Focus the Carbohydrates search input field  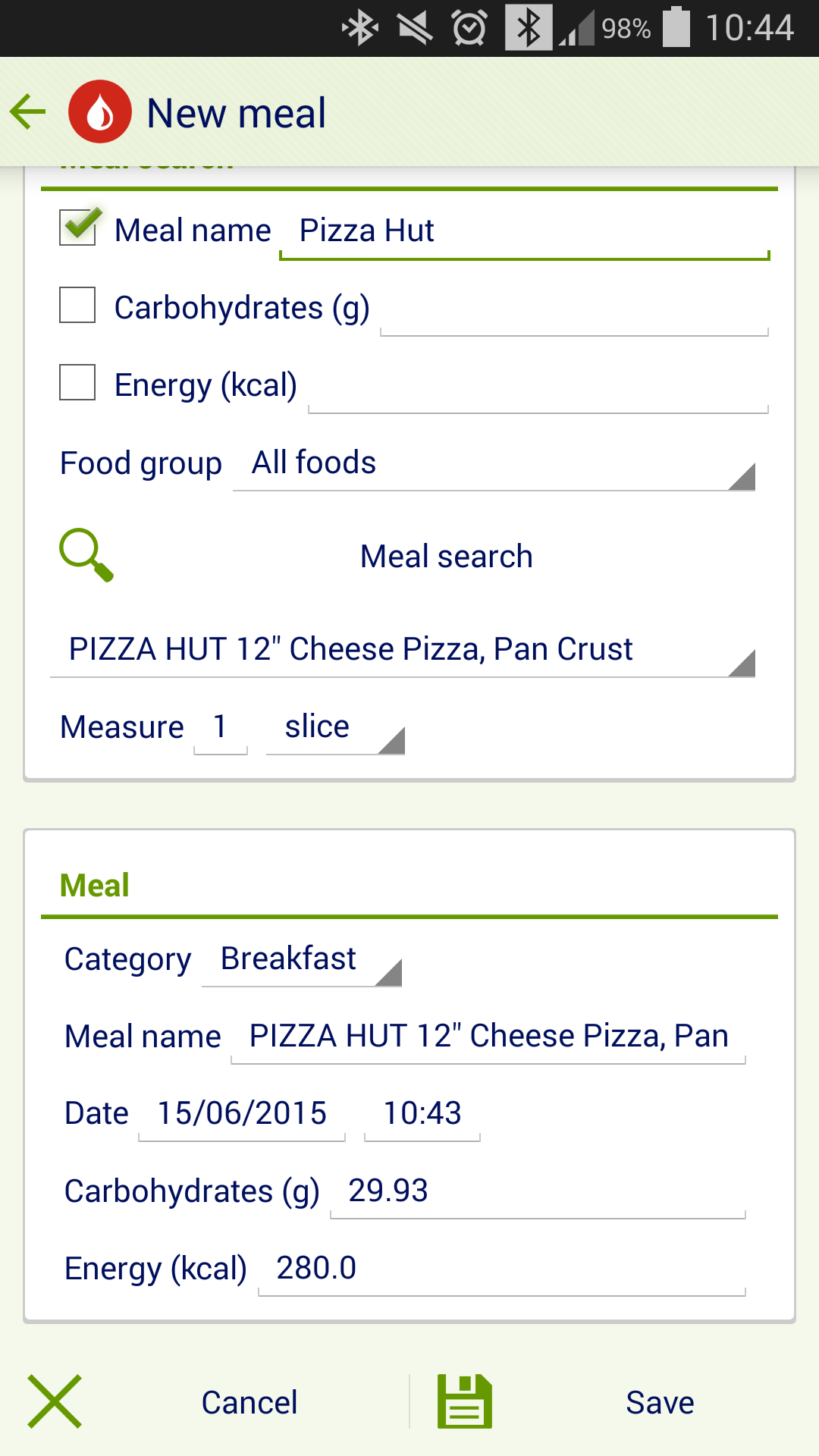573,309
